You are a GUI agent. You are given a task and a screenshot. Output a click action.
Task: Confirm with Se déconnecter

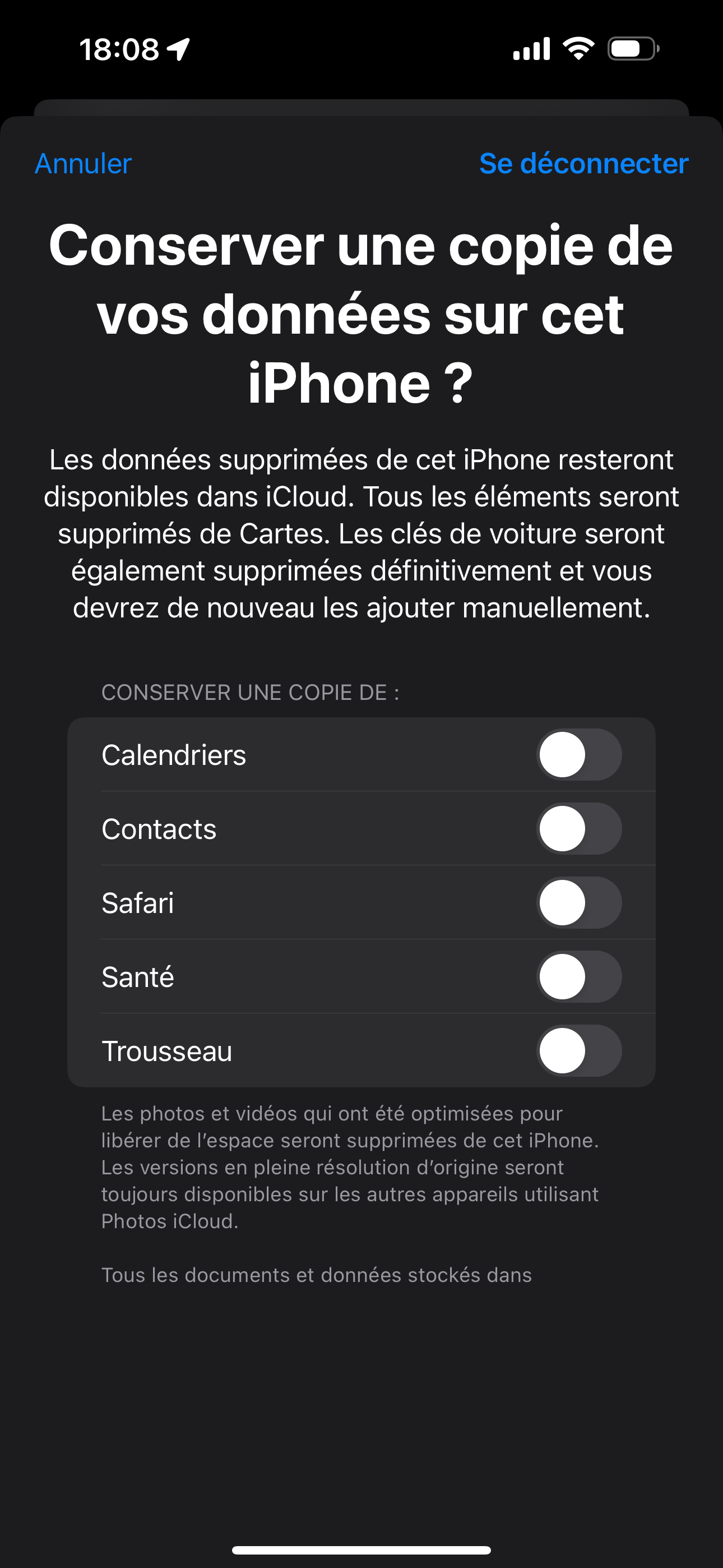pos(583,163)
